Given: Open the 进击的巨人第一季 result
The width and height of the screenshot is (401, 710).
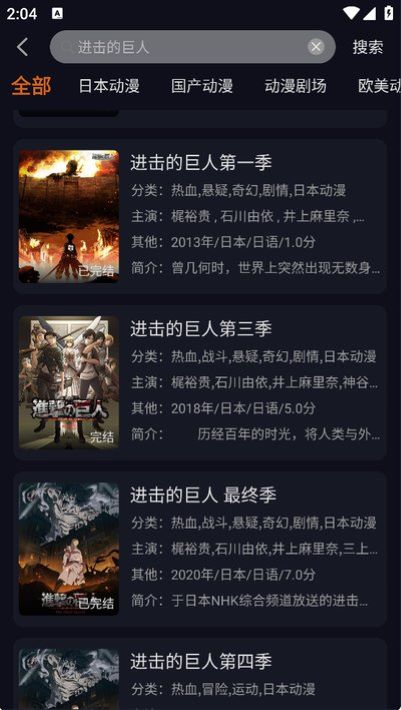Looking at the screenshot, I should (x=200, y=216).
